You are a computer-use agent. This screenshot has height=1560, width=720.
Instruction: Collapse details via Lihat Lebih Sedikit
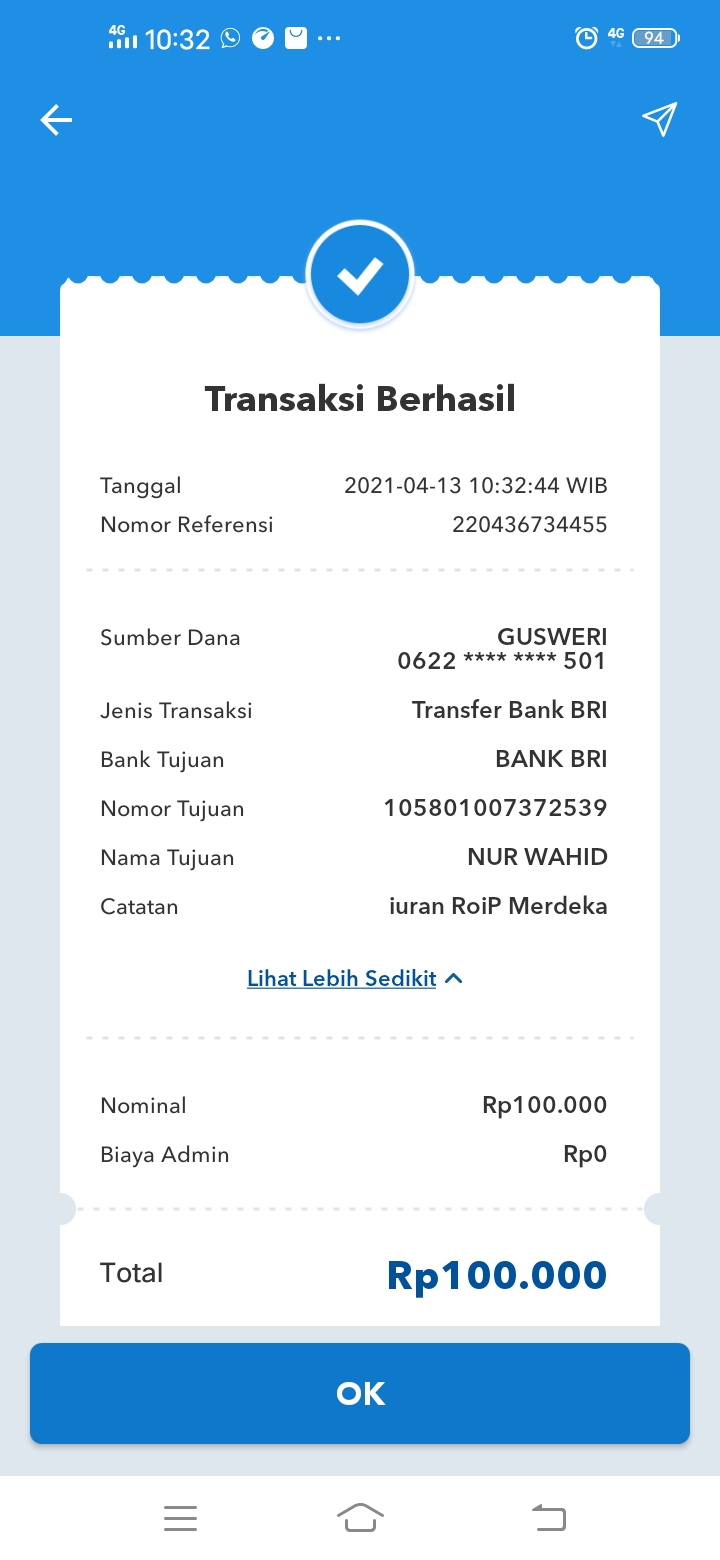(355, 979)
